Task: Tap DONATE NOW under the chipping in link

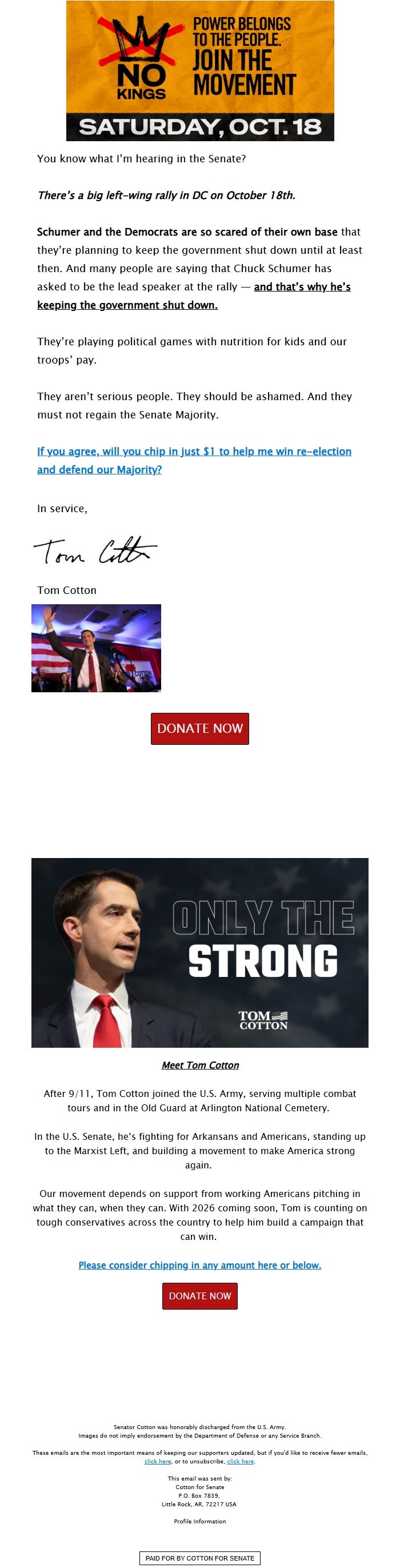Action: (199, 1296)
